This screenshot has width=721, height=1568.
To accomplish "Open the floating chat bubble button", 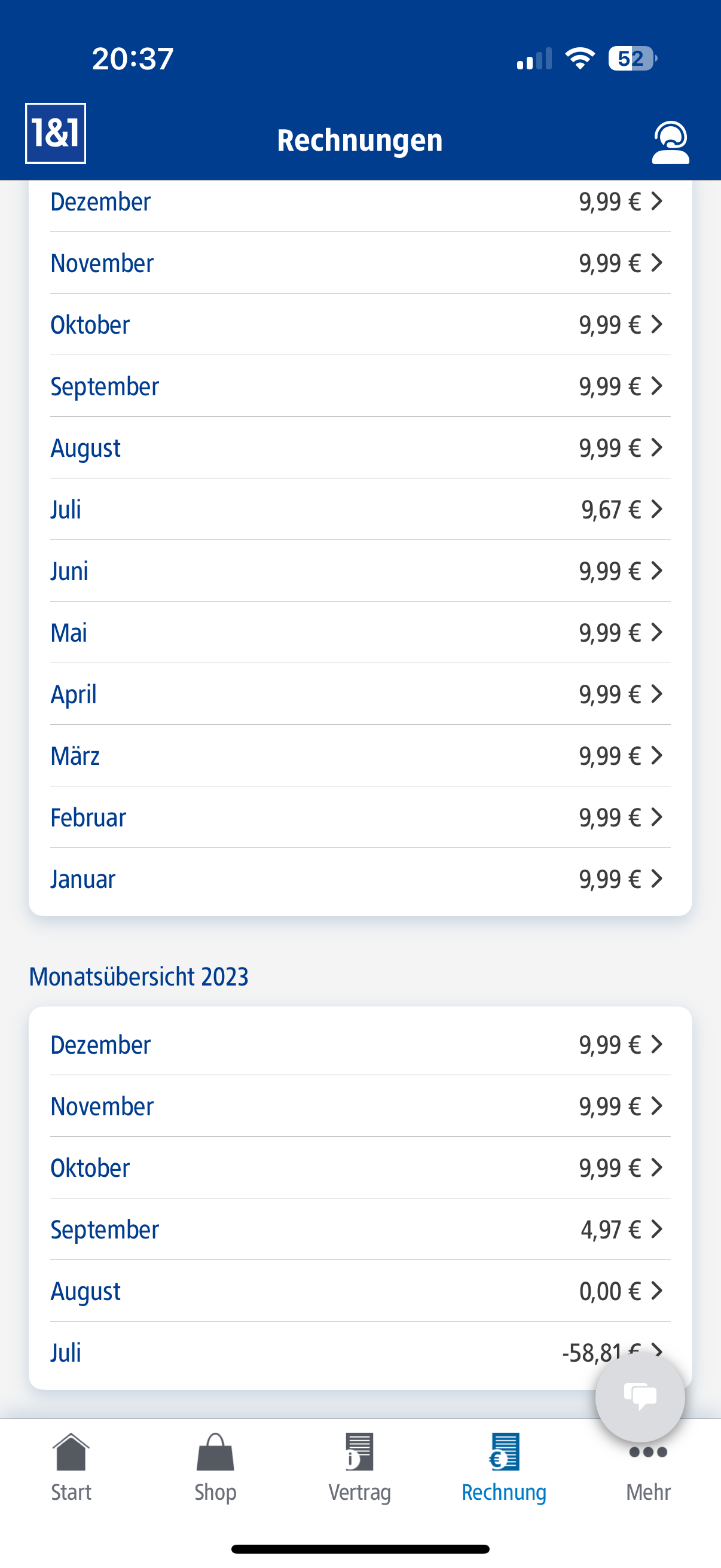I will (640, 1397).
